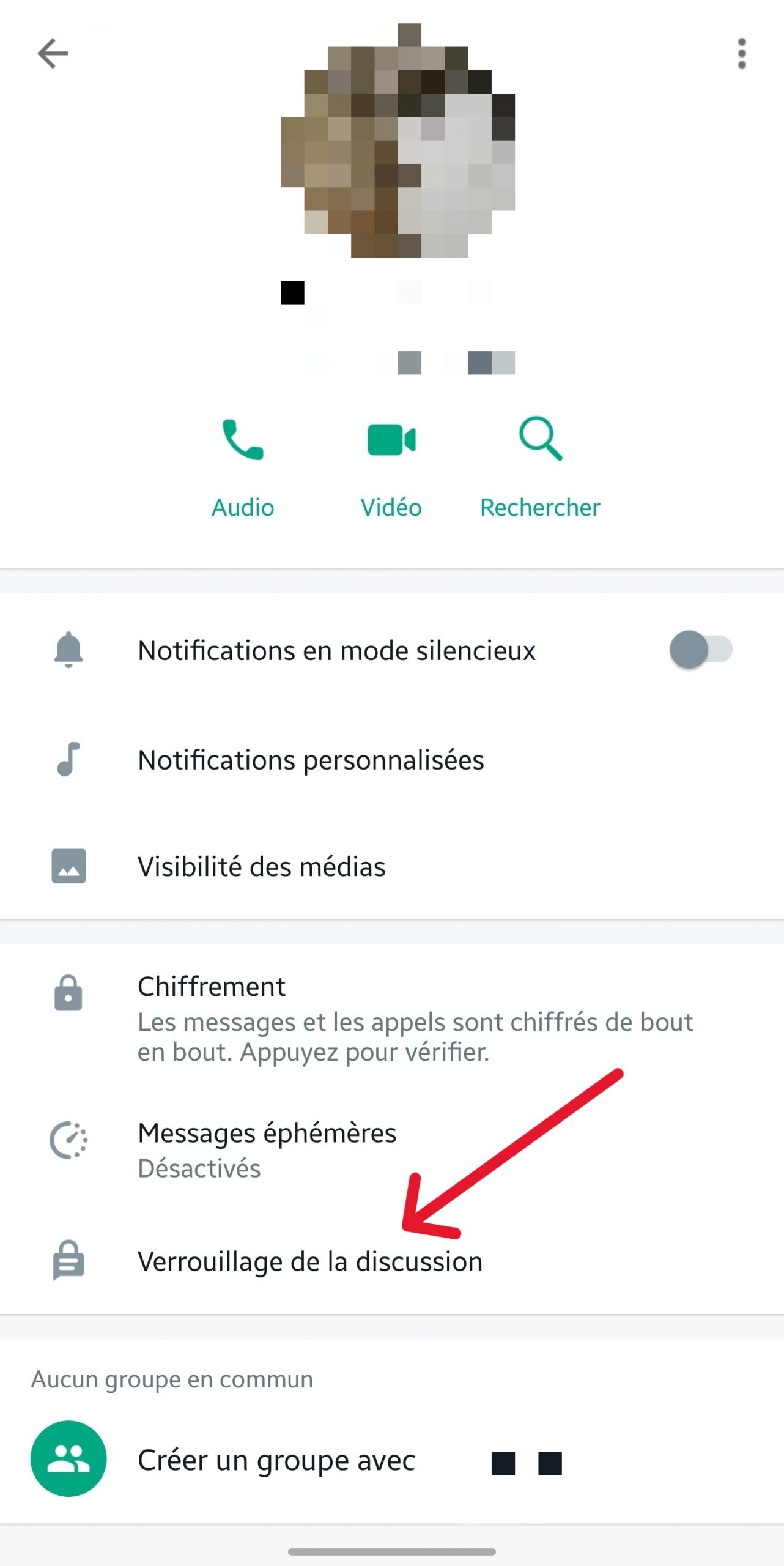Toggle Notifications en mode silencieux switch
This screenshot has width=784, height=1566.
point(701,650)
